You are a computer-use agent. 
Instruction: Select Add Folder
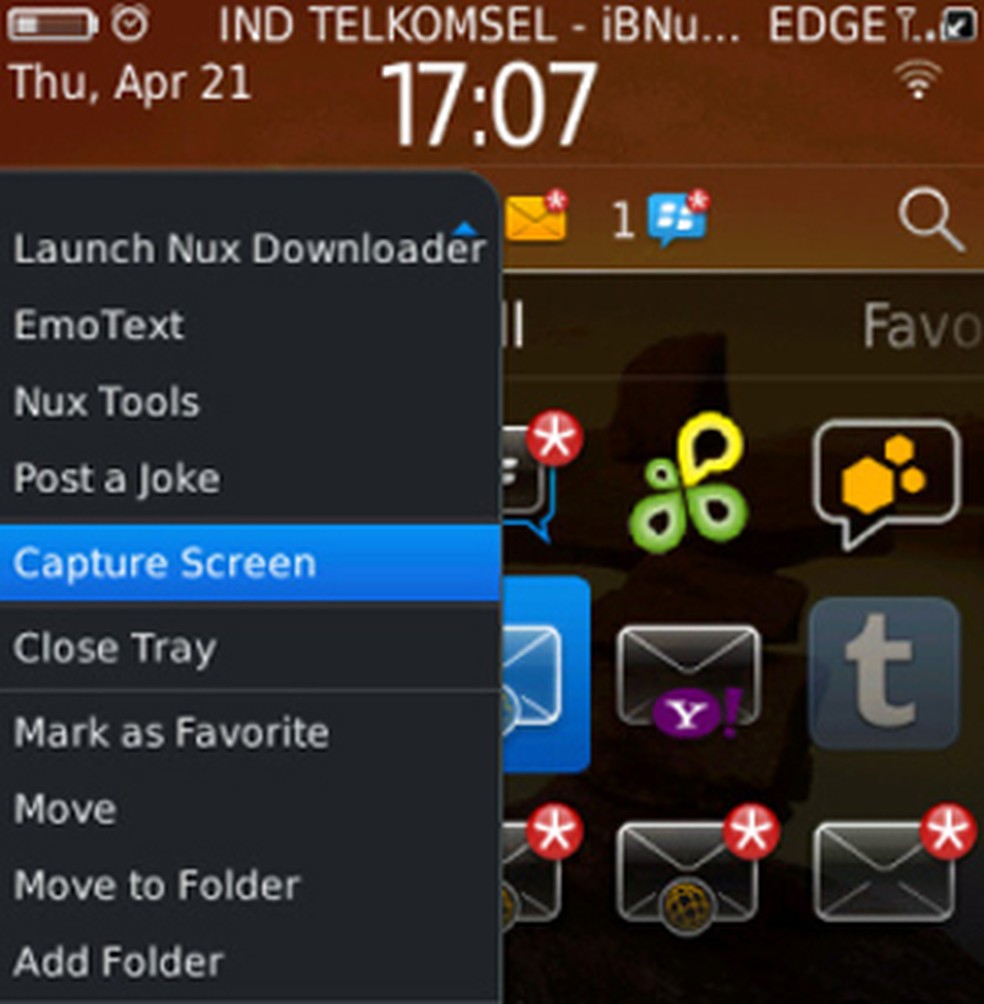coord(119,962)
